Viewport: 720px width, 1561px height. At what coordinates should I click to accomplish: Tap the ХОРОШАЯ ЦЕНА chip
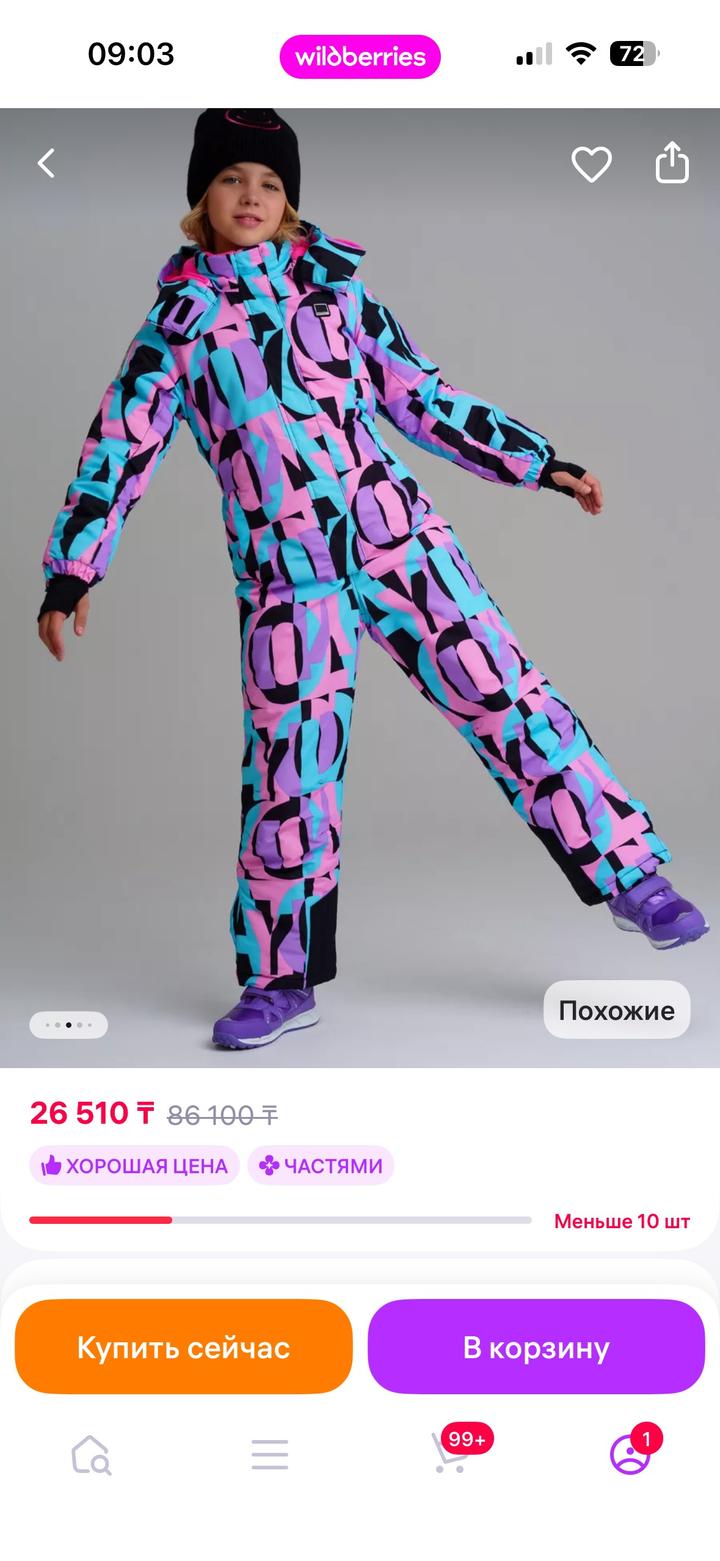(134, 1166)
